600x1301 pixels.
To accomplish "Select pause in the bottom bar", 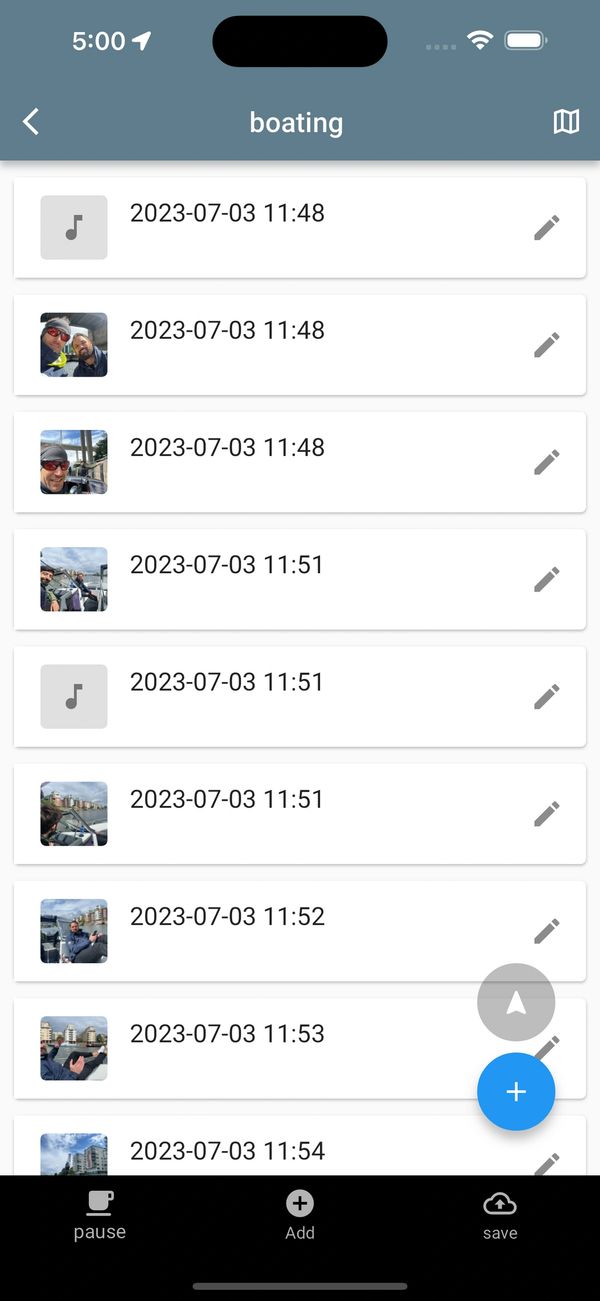I will (x=100, y=1214).
